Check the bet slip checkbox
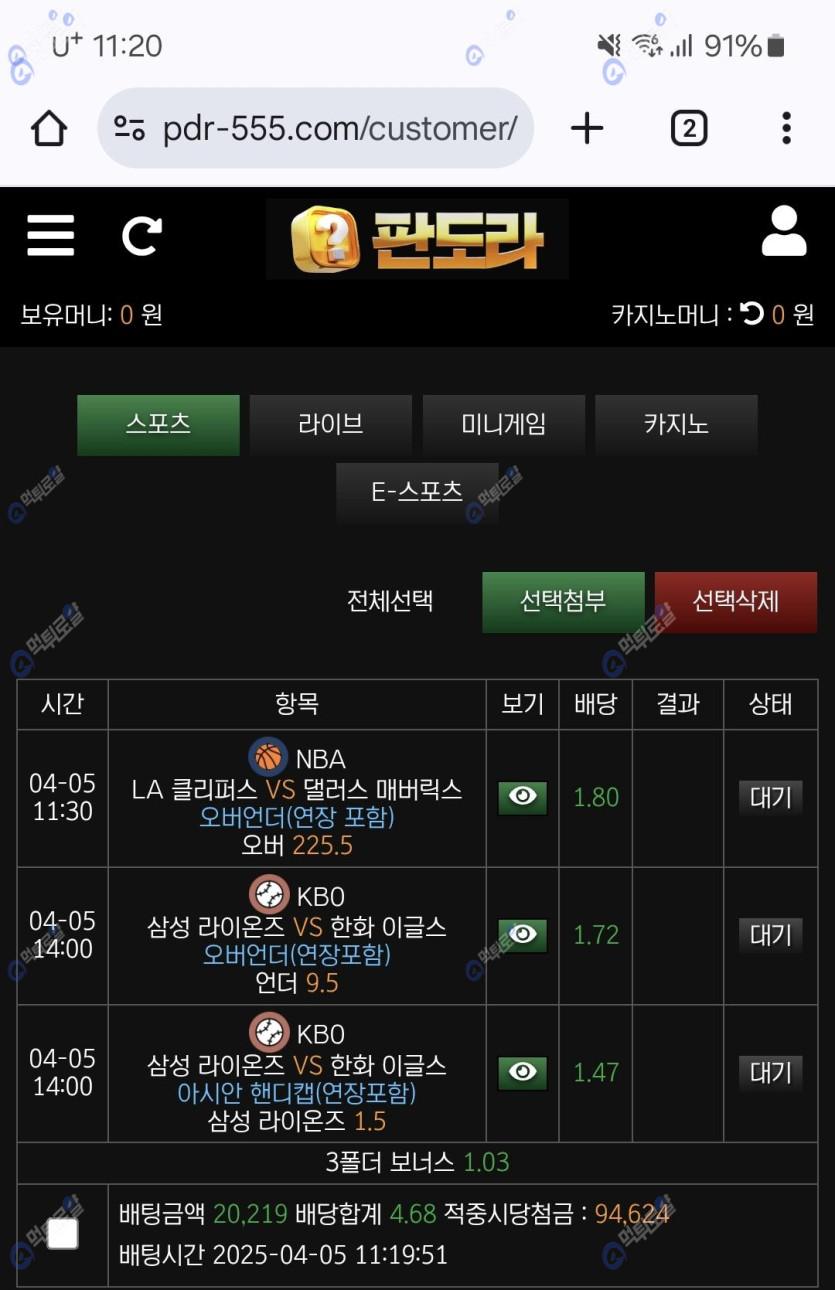This screenshot has width=835, height=1290. (x=62, y=1234)
